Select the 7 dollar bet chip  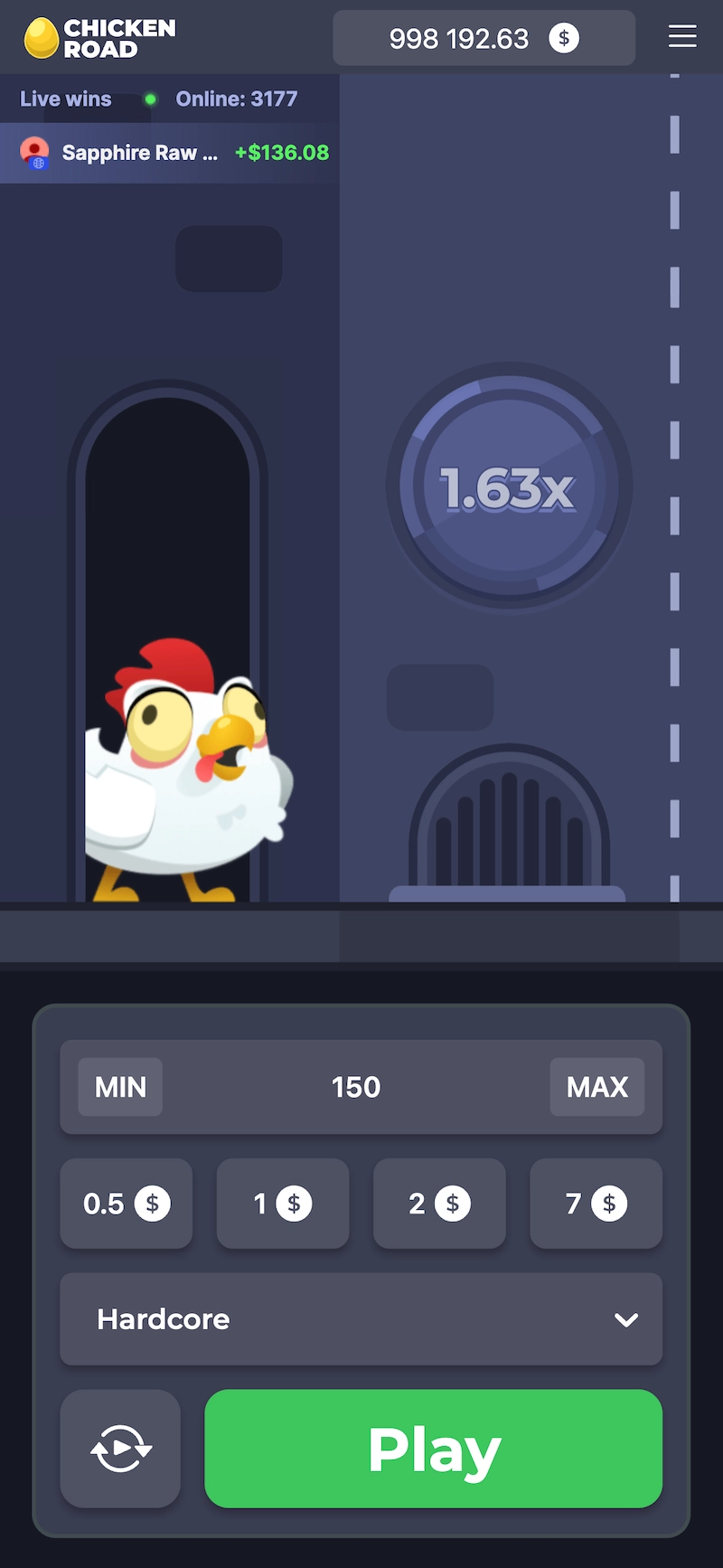(596, 1204)
